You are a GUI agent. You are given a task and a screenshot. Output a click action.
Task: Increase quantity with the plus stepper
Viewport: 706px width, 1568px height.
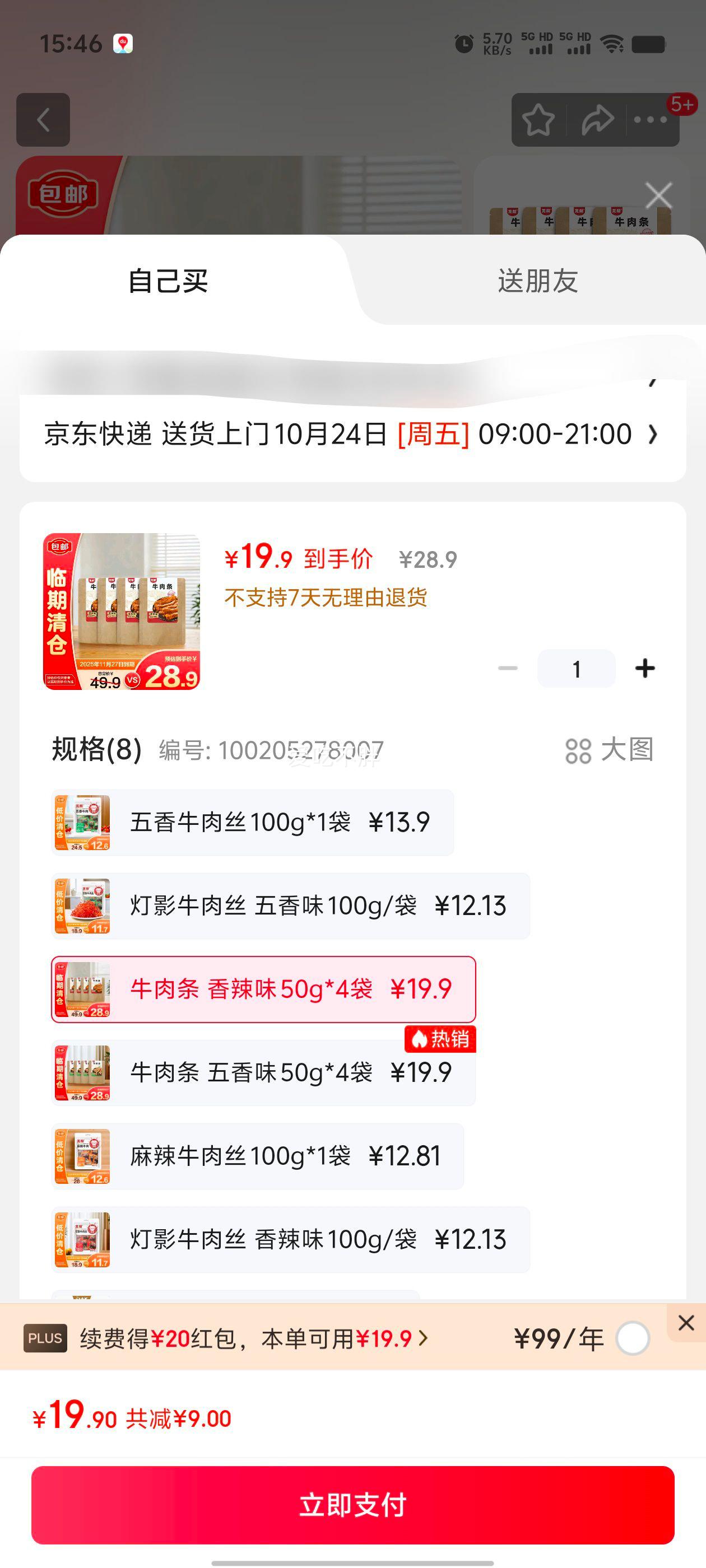(x=645, y=668)
